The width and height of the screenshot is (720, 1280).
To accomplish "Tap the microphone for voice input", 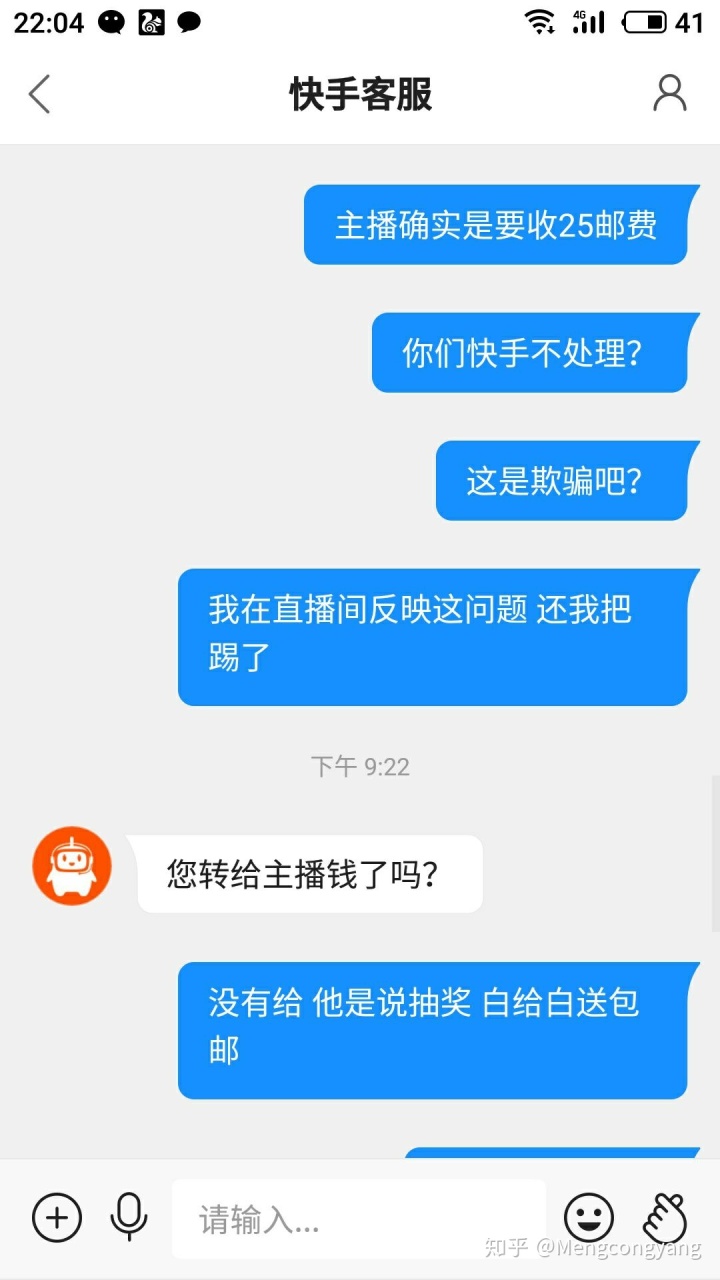I will tap(128, 1218).
